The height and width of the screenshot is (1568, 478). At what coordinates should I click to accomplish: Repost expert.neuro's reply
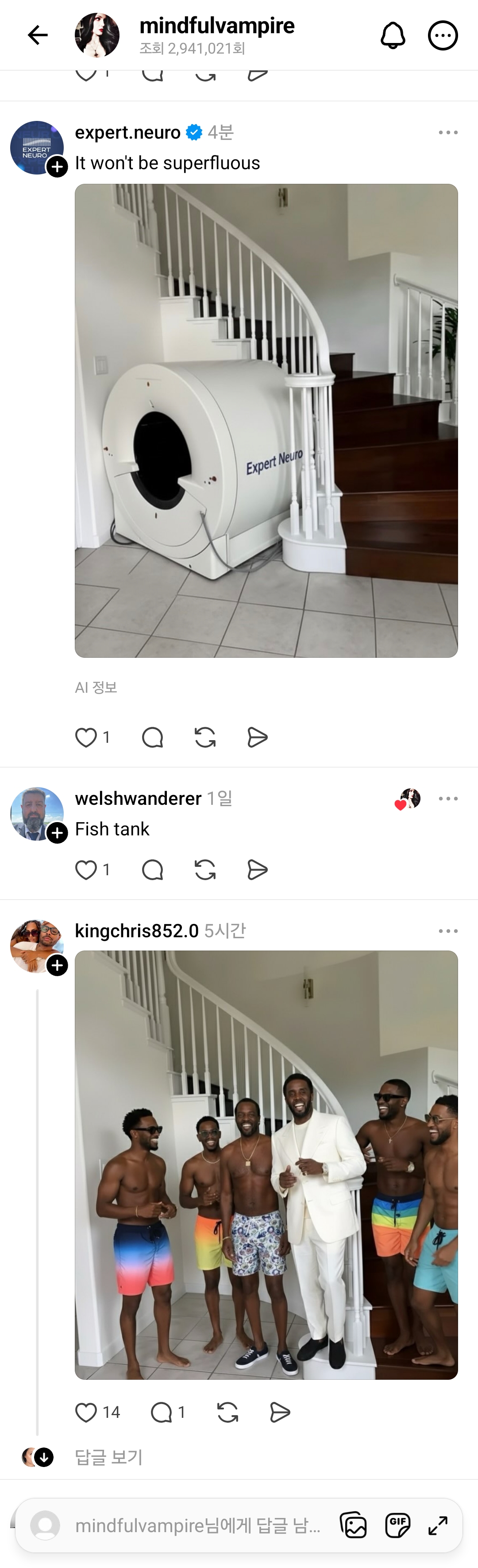click(x=205, y=737)
